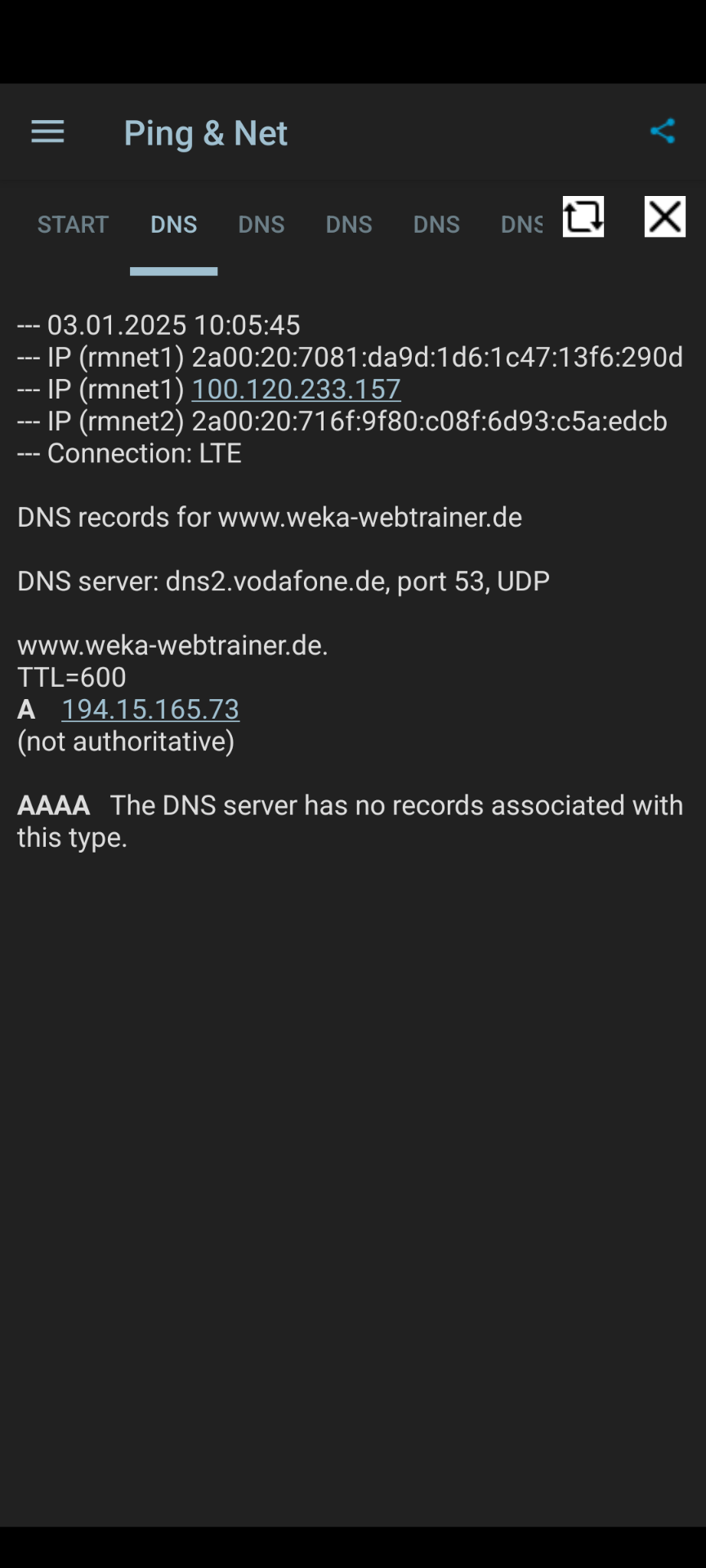Switch to the START tab
This screenshot has height=1568, width=706.
[x=73, y=224]
